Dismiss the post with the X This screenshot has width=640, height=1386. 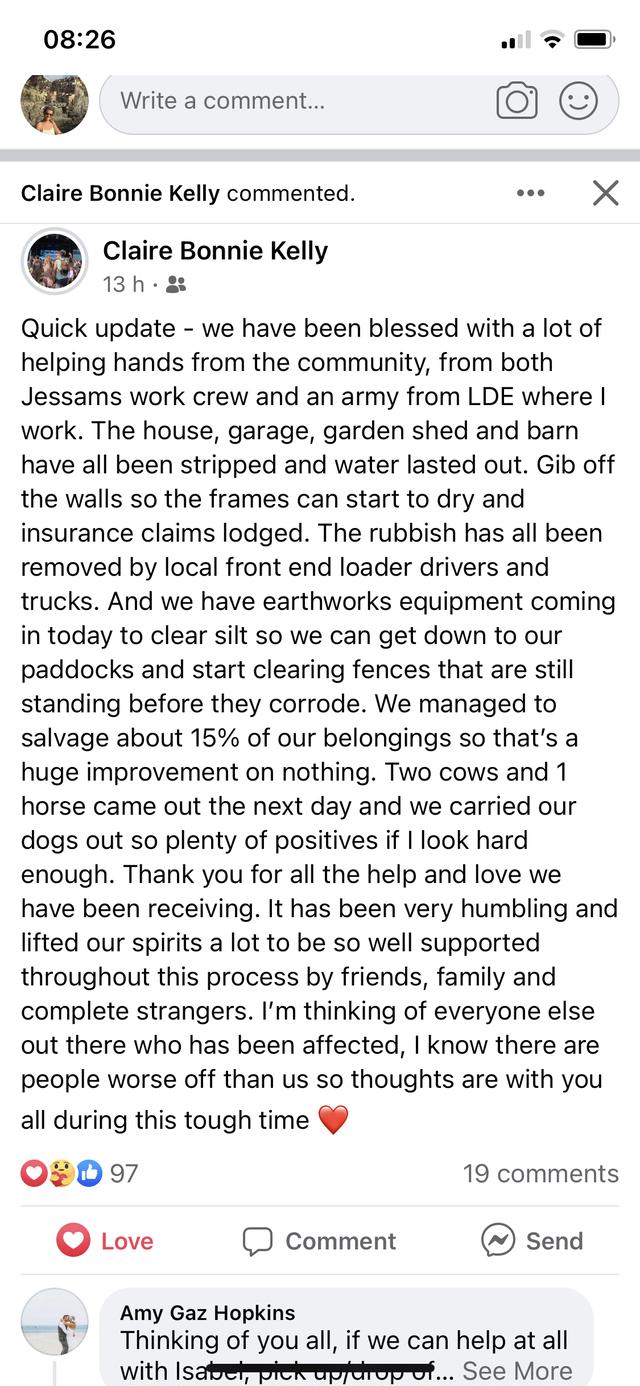(x=605, y=193)
